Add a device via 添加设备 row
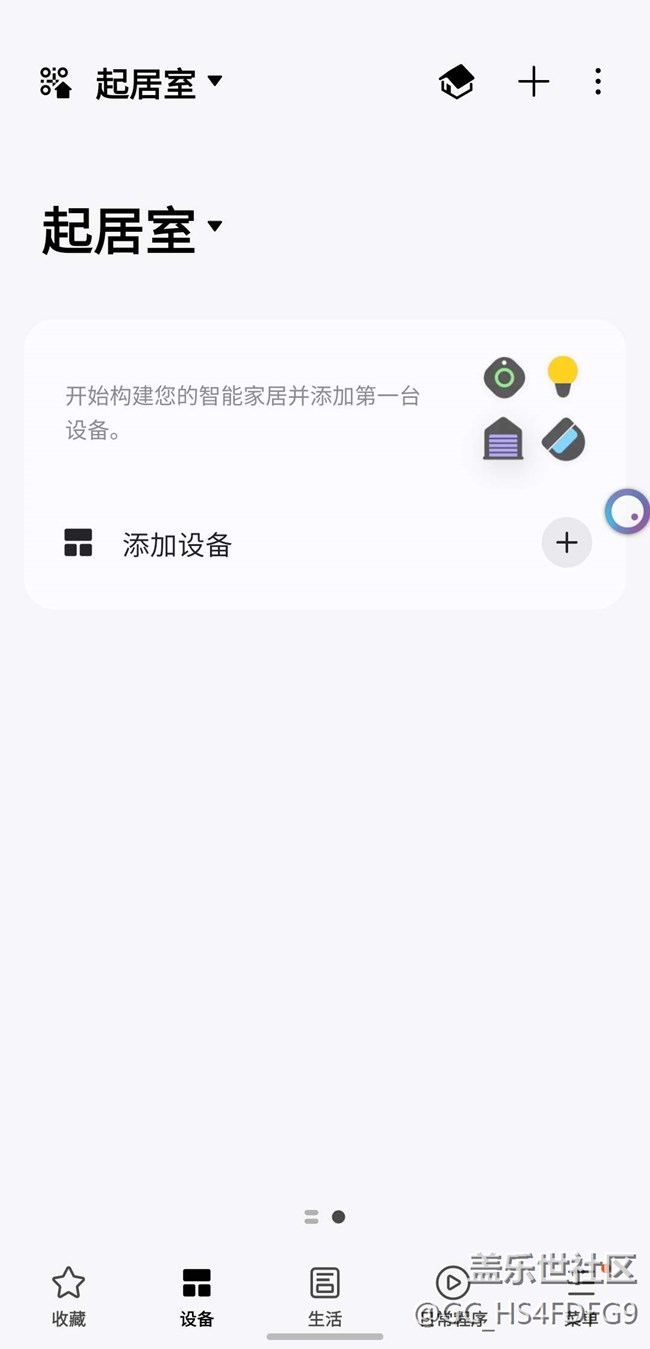This screenshot has height=1349, width=650. click(x=325, y=544)
